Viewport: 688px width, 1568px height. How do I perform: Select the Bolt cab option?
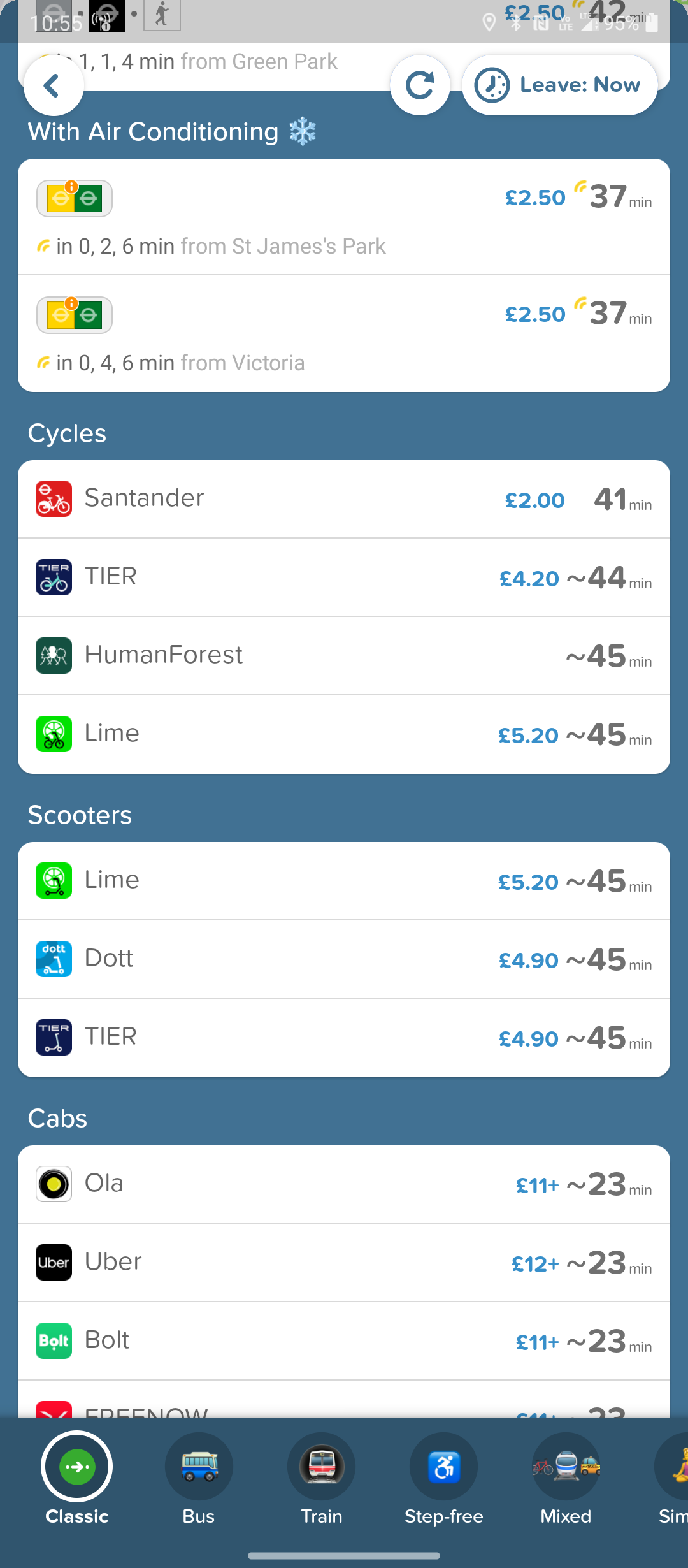tap(344, 1341)
